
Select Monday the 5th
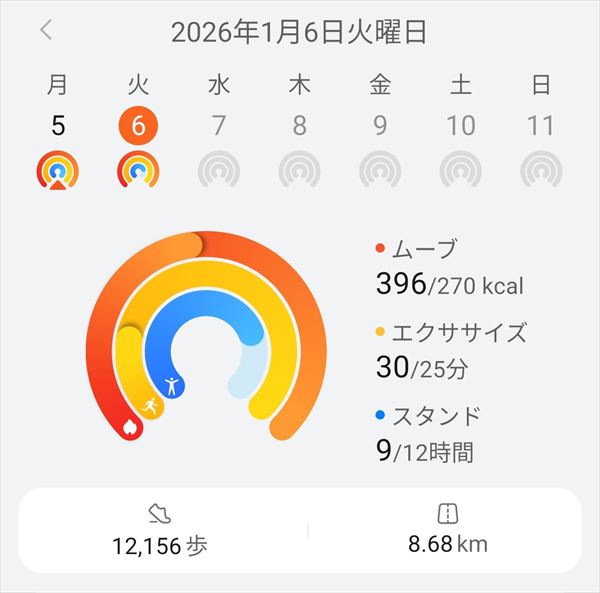58,127
